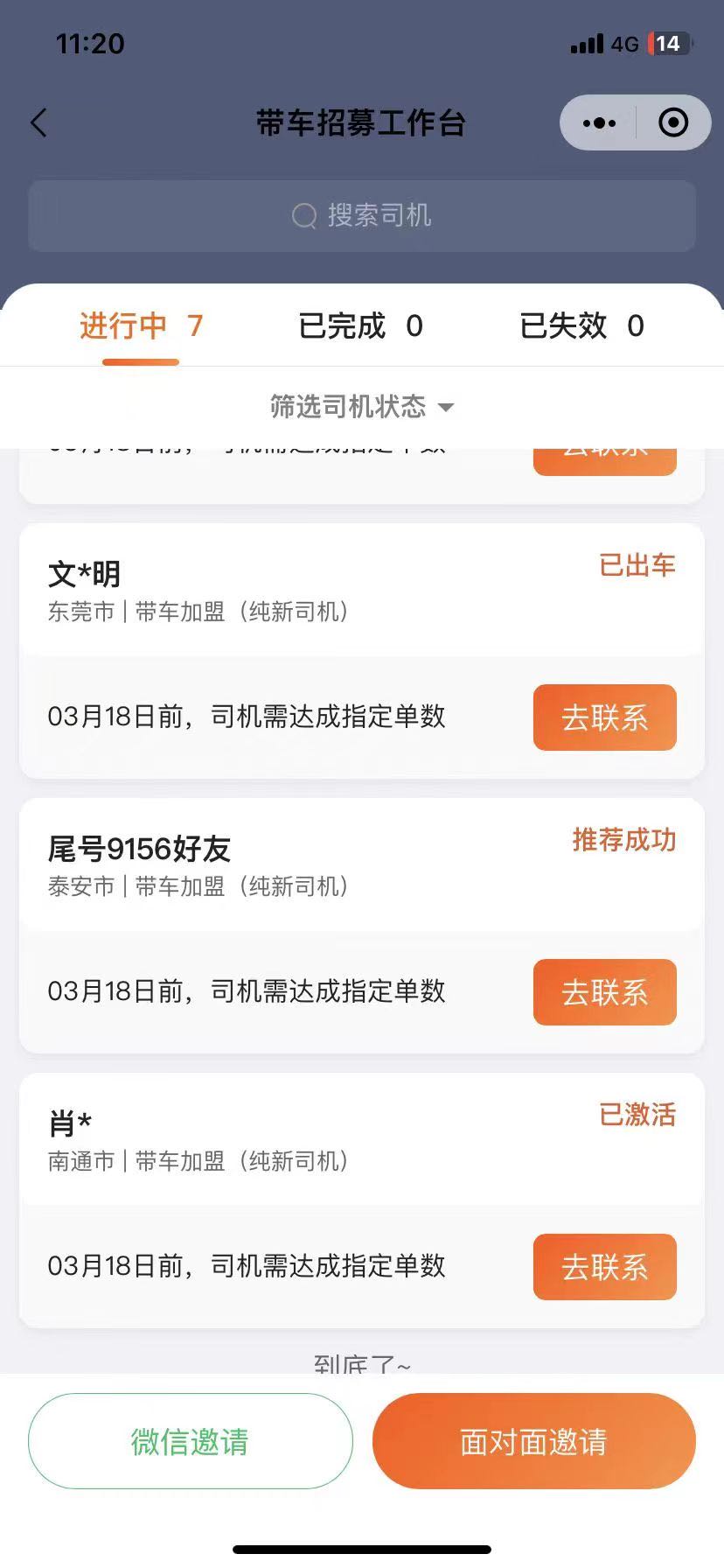
Task: Tap the 搜索司机 search box
Action: coord(362,215)
